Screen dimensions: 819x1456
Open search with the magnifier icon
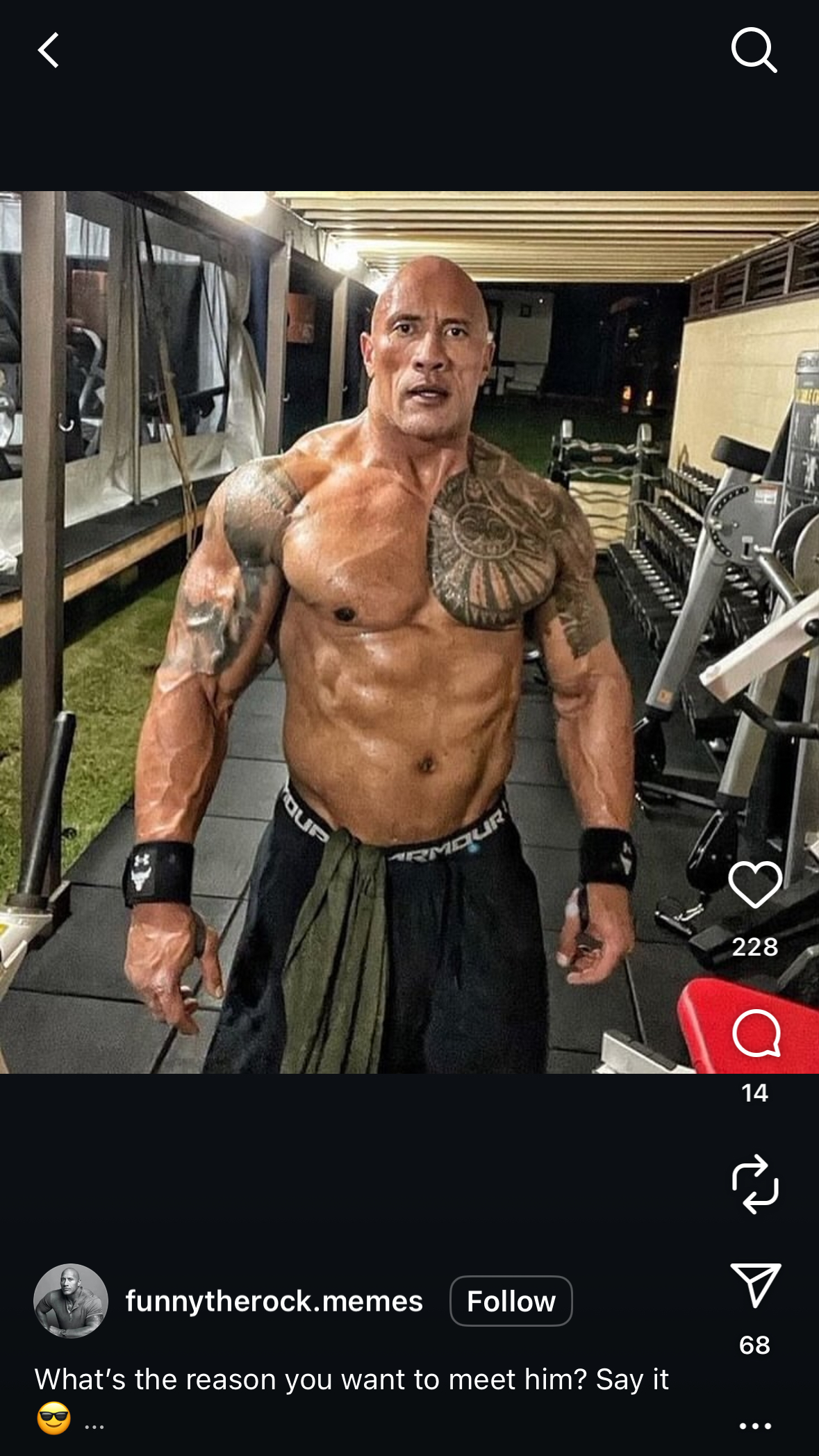tap(754, 50)
